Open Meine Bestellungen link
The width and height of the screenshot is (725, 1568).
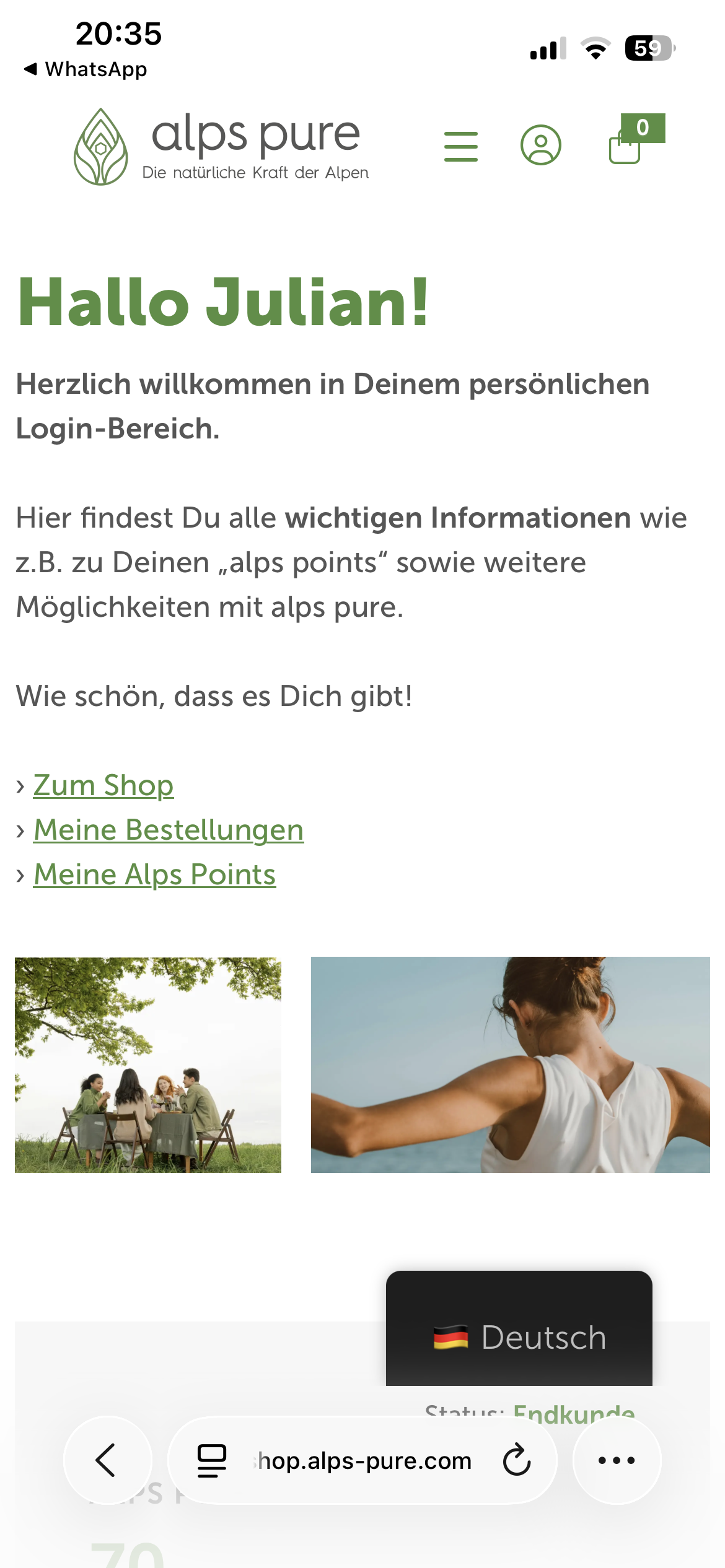[168, 830]
